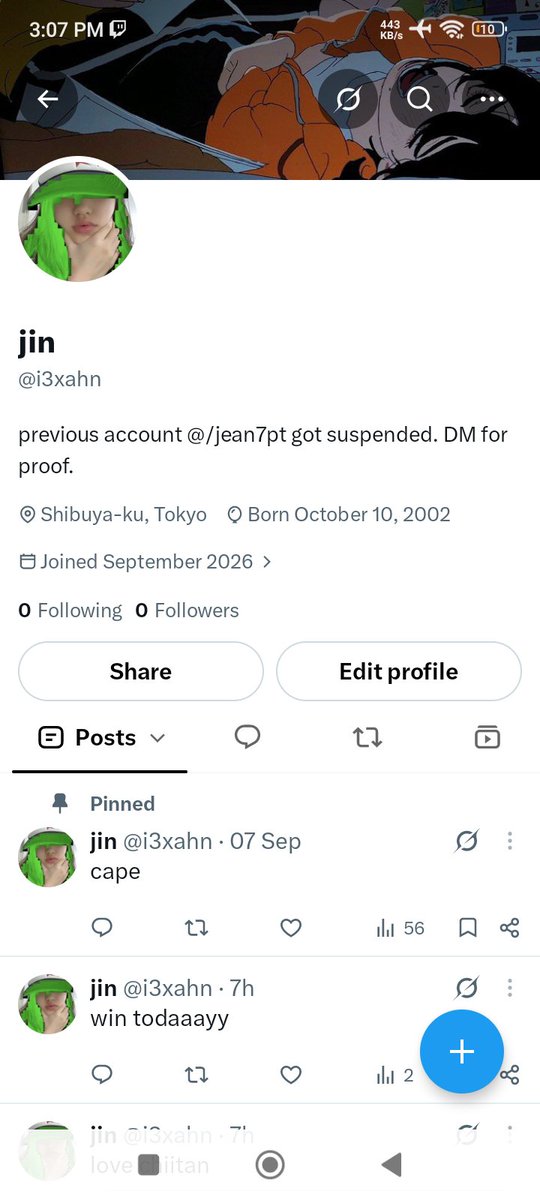The height and width of the screenshot is (1200, 540).
Task: Reply to the "win todaaayy" post
Action: (102, 1075)
